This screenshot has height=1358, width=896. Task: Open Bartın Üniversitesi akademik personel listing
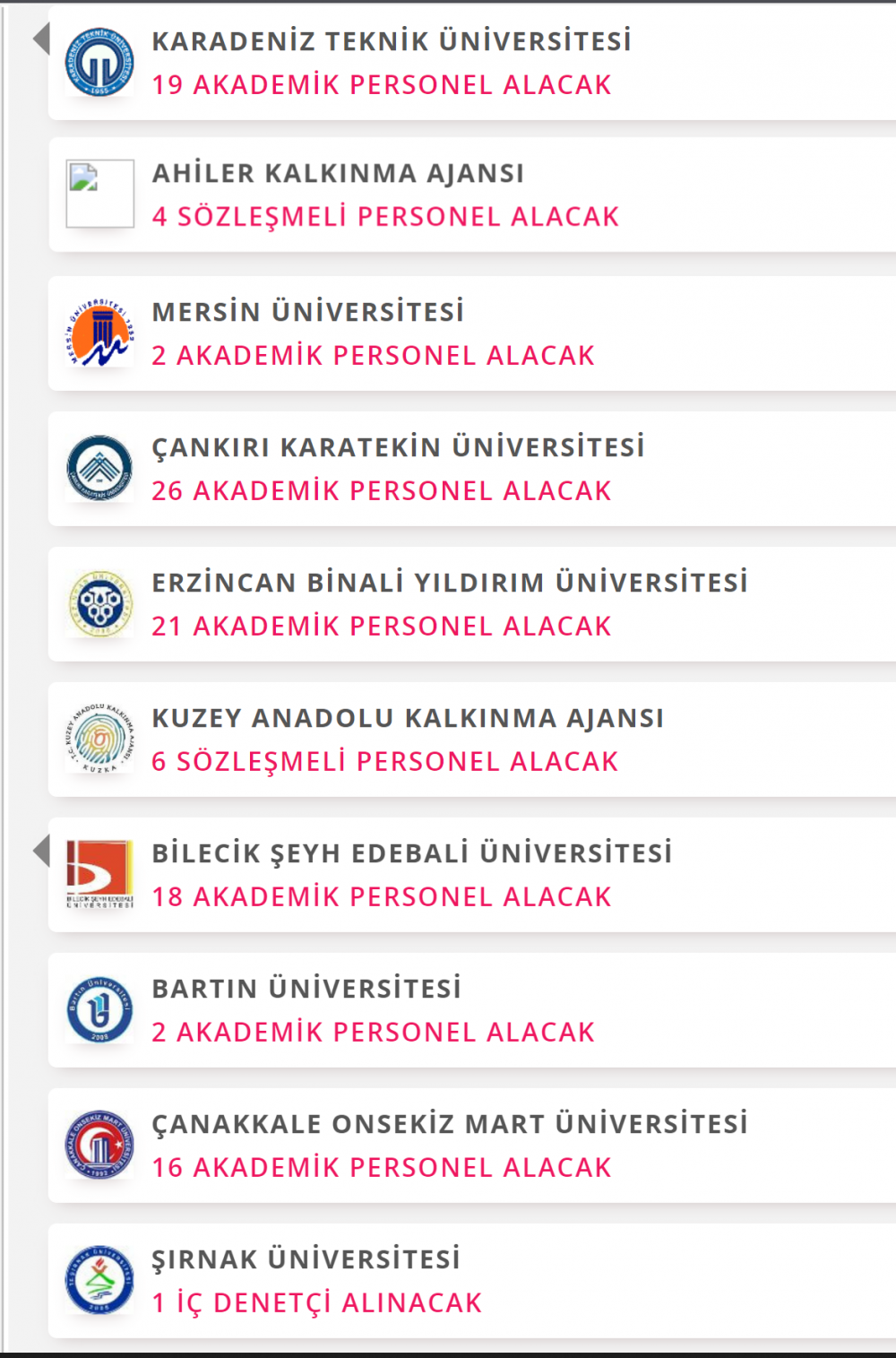click(x=373, y=1032)
